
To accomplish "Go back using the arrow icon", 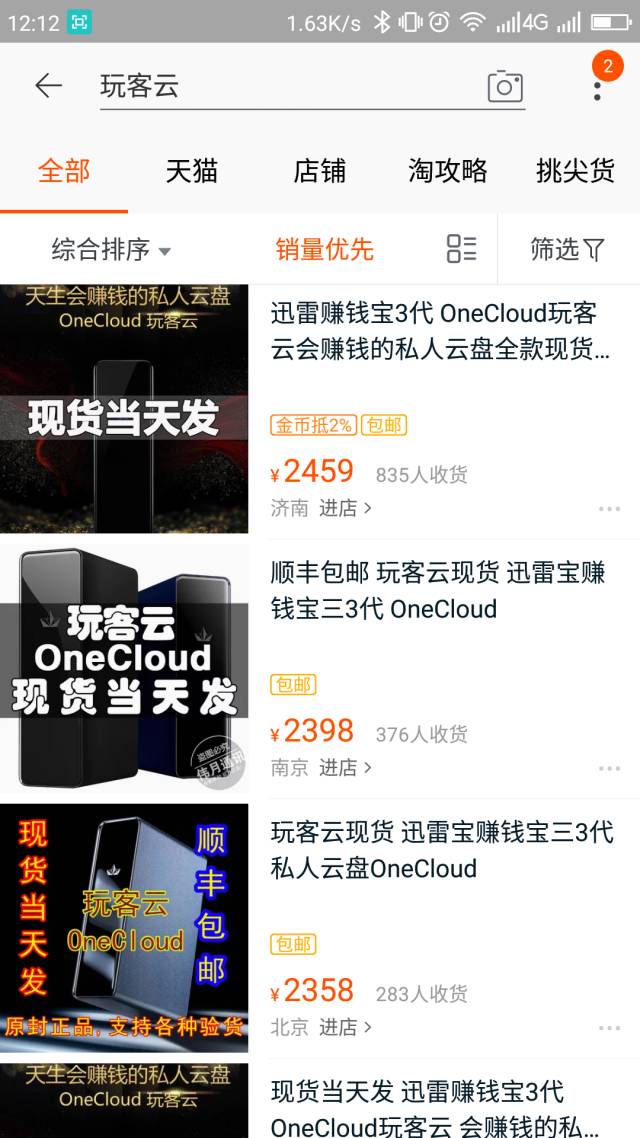I will click(x=48, y=86).
